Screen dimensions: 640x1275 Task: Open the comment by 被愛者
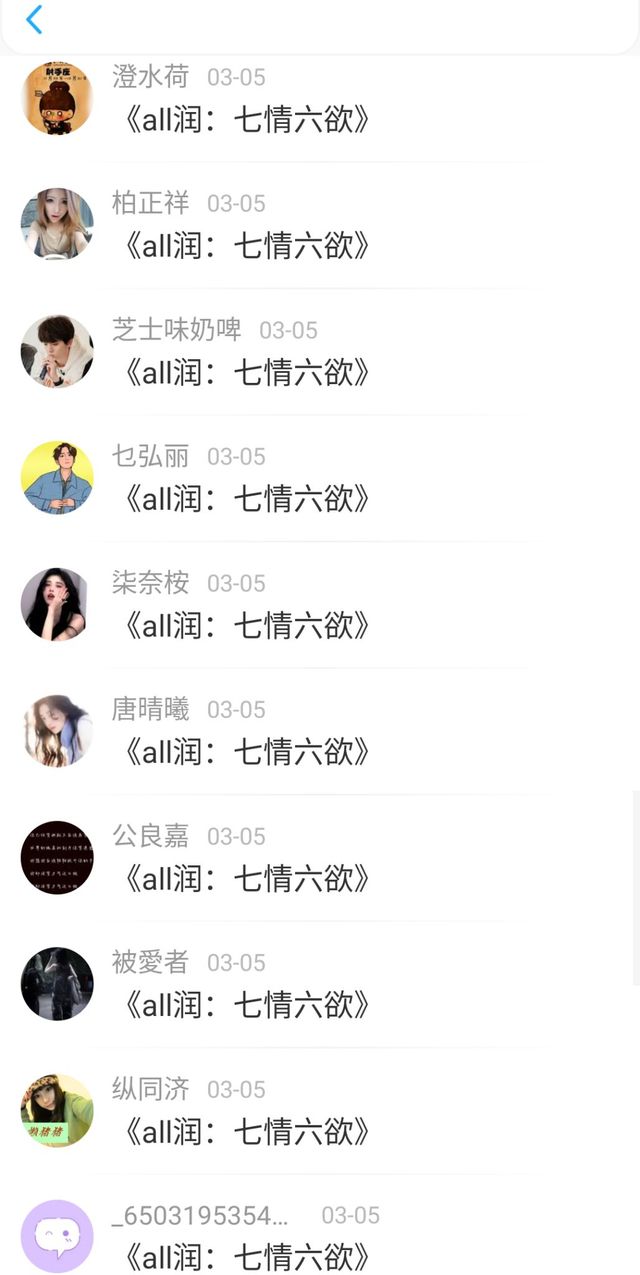click(x=320, y=984)
